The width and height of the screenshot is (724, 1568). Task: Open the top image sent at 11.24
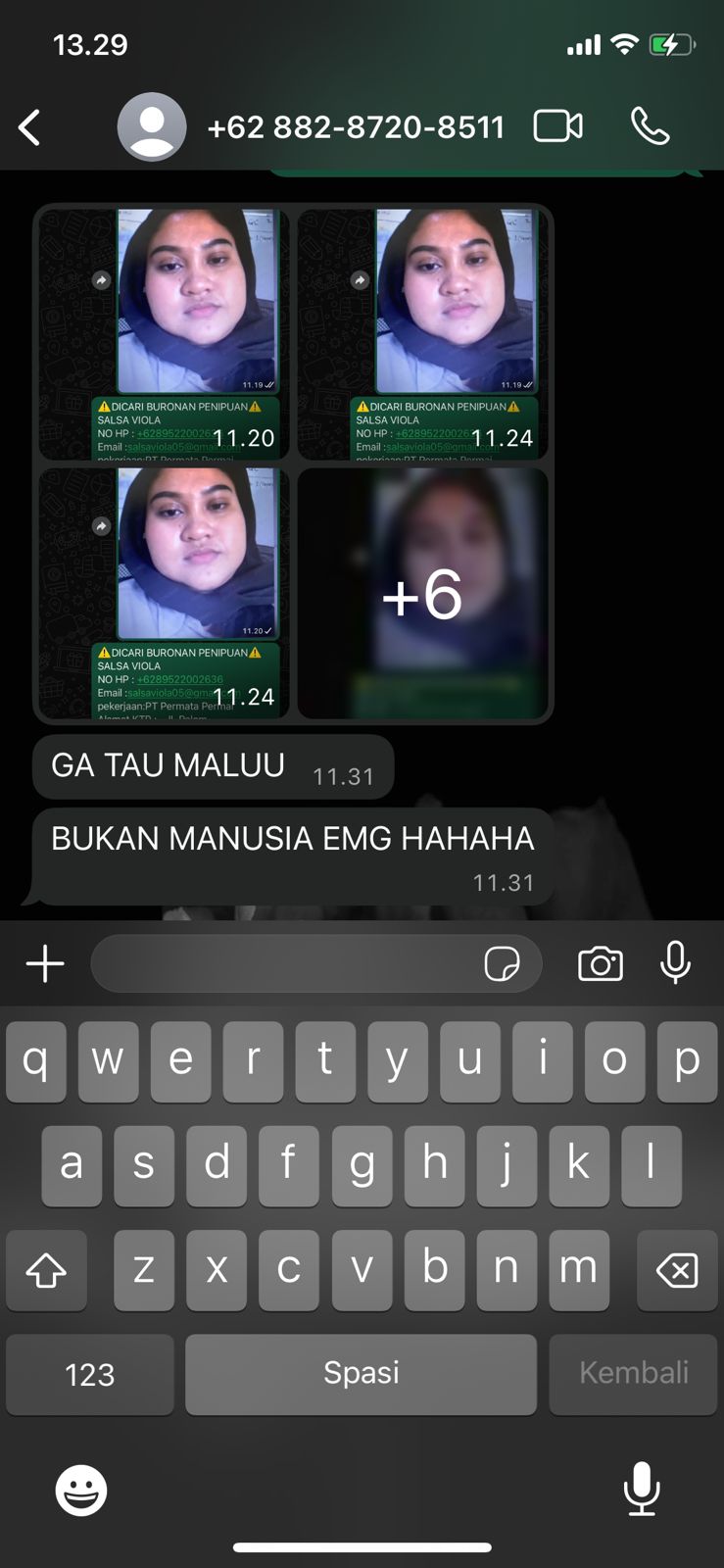pyautogui.click(x=422, y=333)
